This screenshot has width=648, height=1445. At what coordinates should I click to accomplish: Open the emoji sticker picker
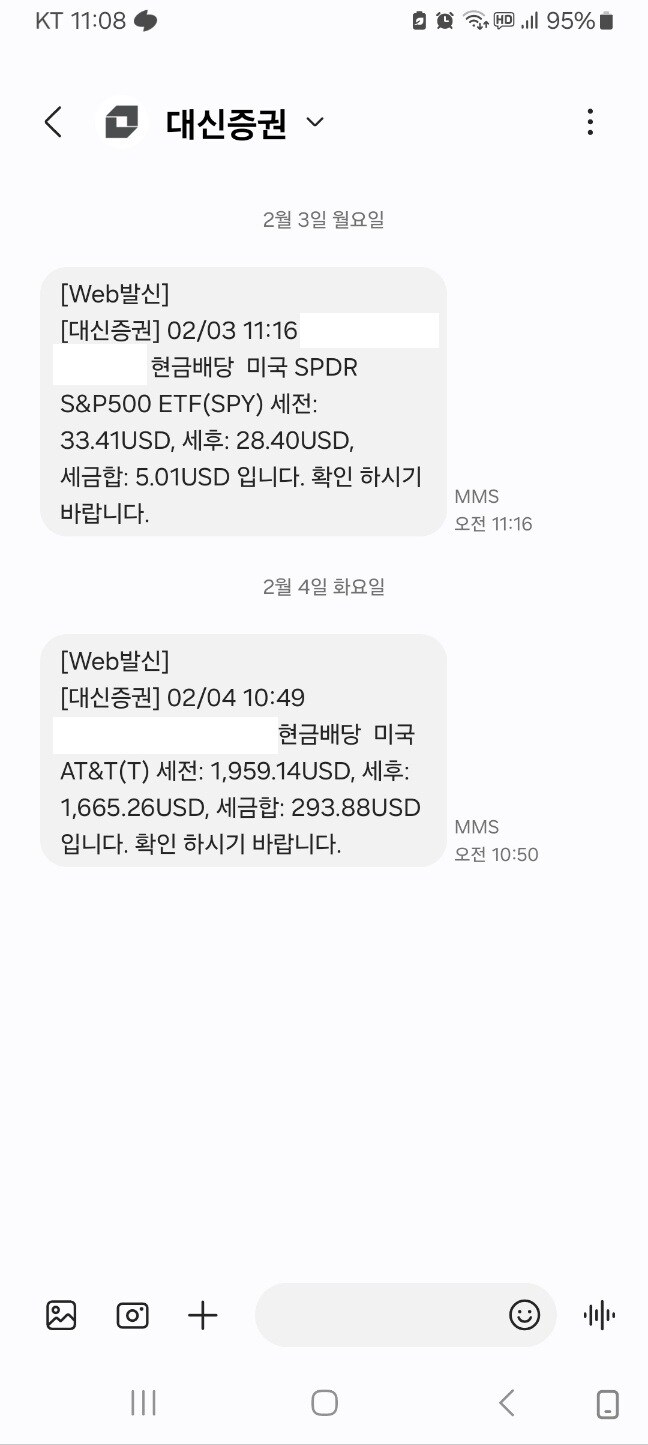click(524, 1315)
